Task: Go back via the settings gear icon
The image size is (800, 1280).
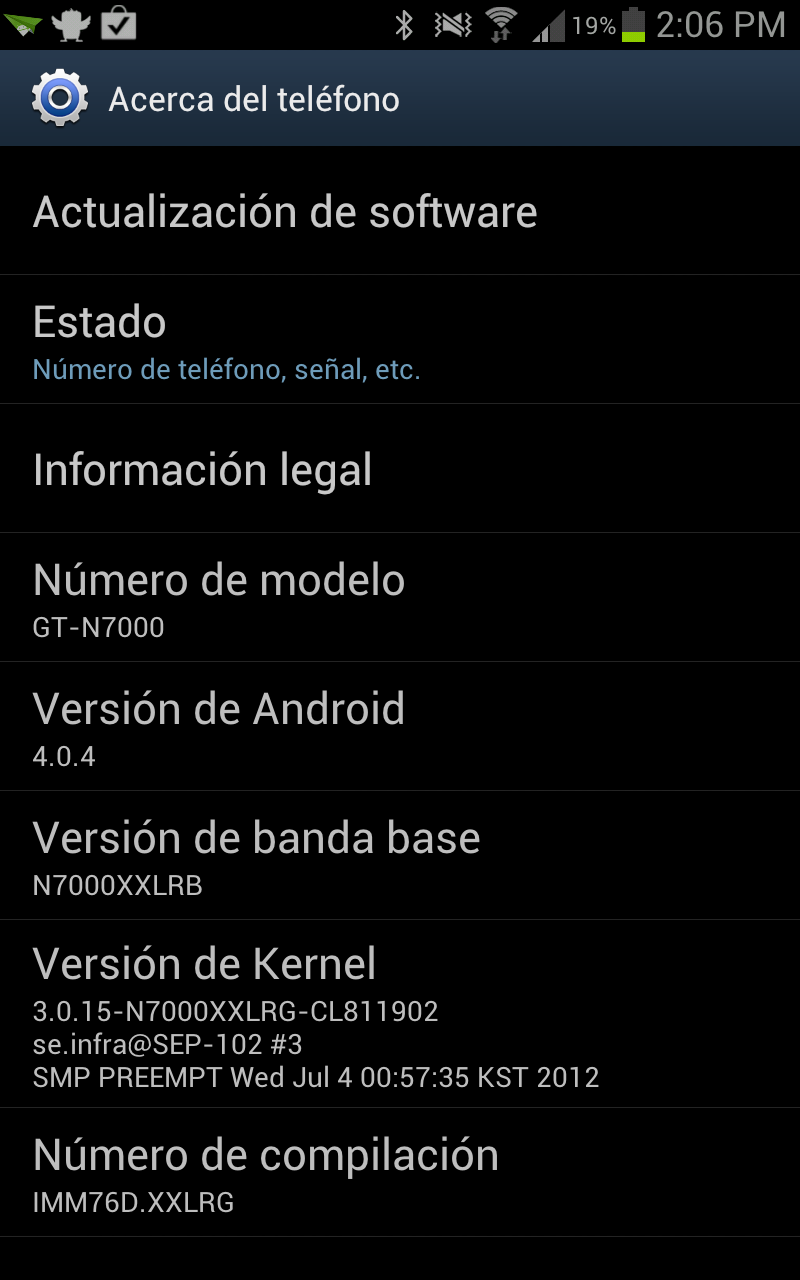Action: pos(60,98)
